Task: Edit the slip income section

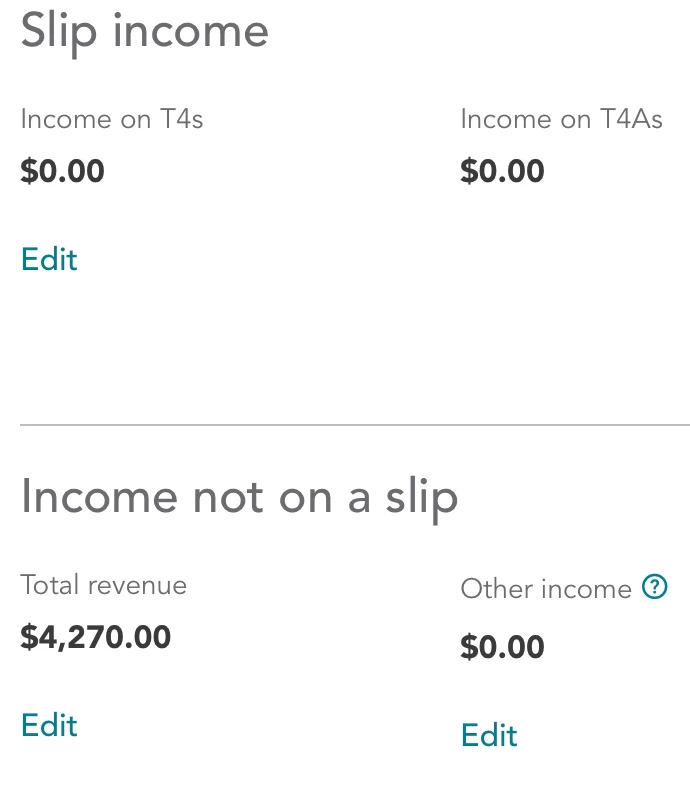Action: point(49,260)
